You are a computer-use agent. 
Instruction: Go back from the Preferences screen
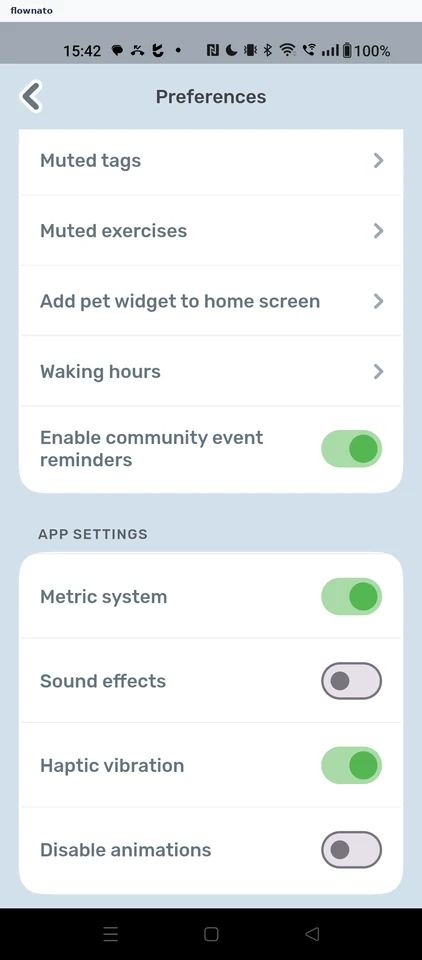31,97
